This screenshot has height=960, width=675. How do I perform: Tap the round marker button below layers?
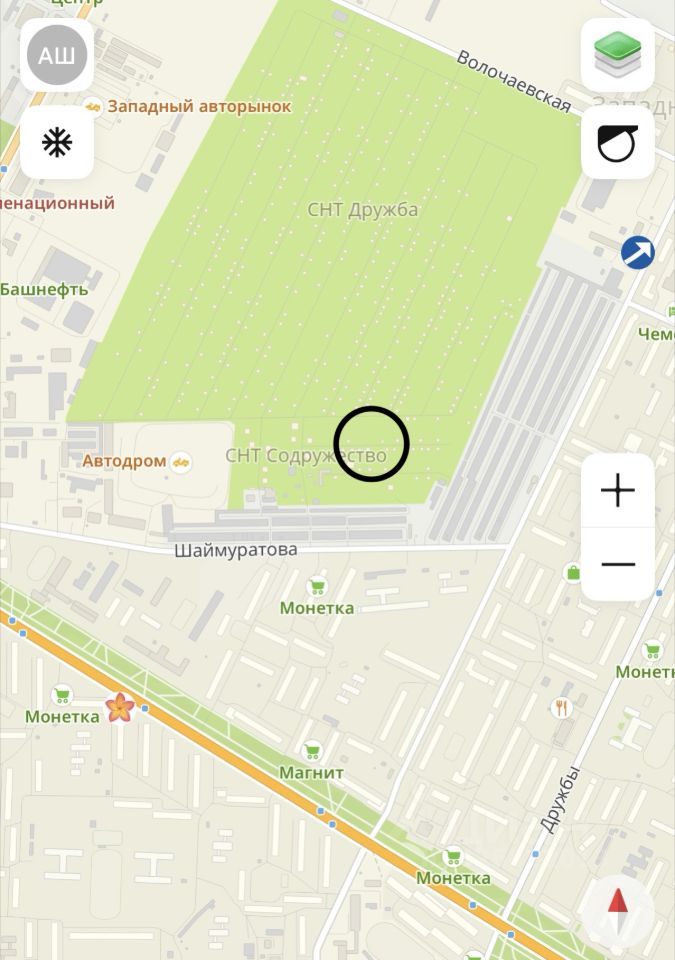pyautogui.click(x=618, y=142)
